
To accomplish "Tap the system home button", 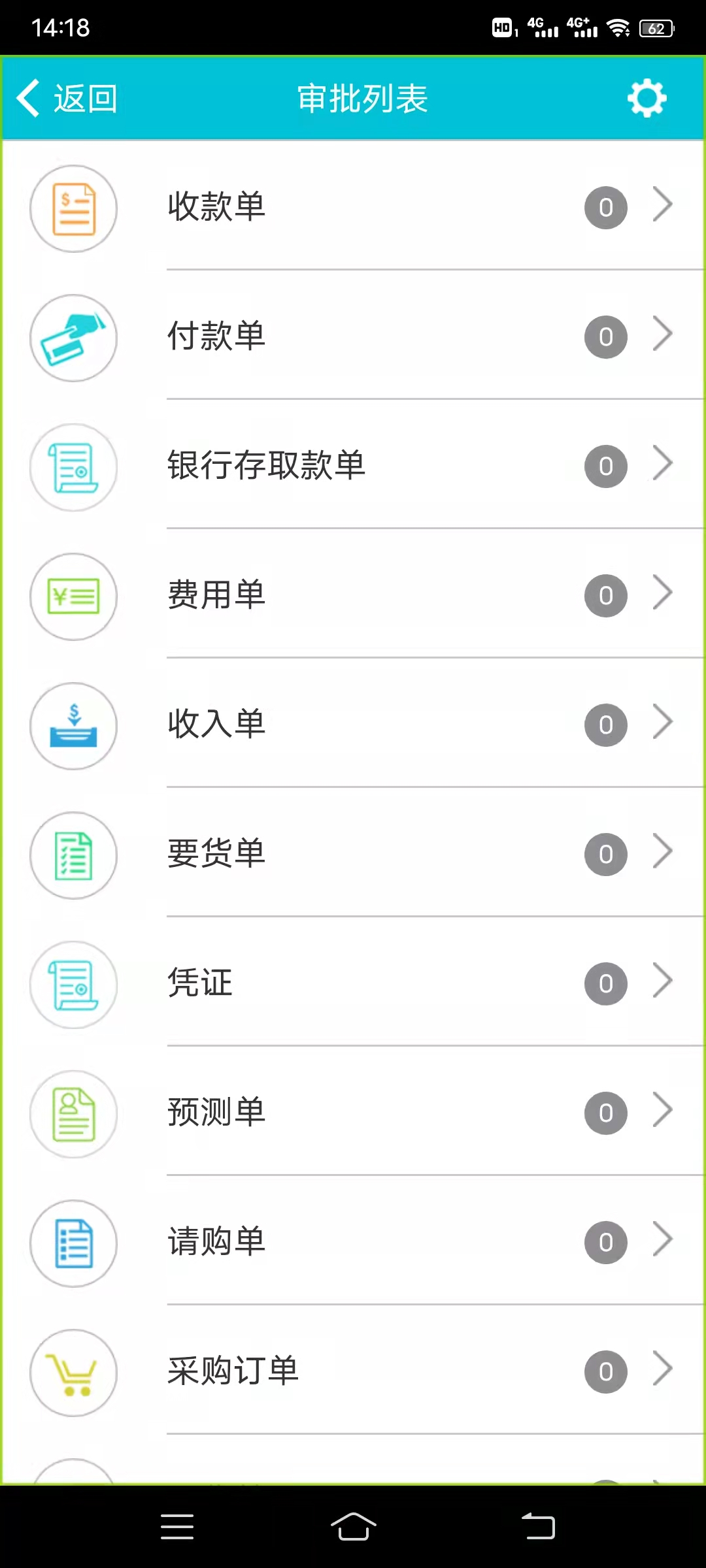I will pyautogui.click(x=353, y=1527).
